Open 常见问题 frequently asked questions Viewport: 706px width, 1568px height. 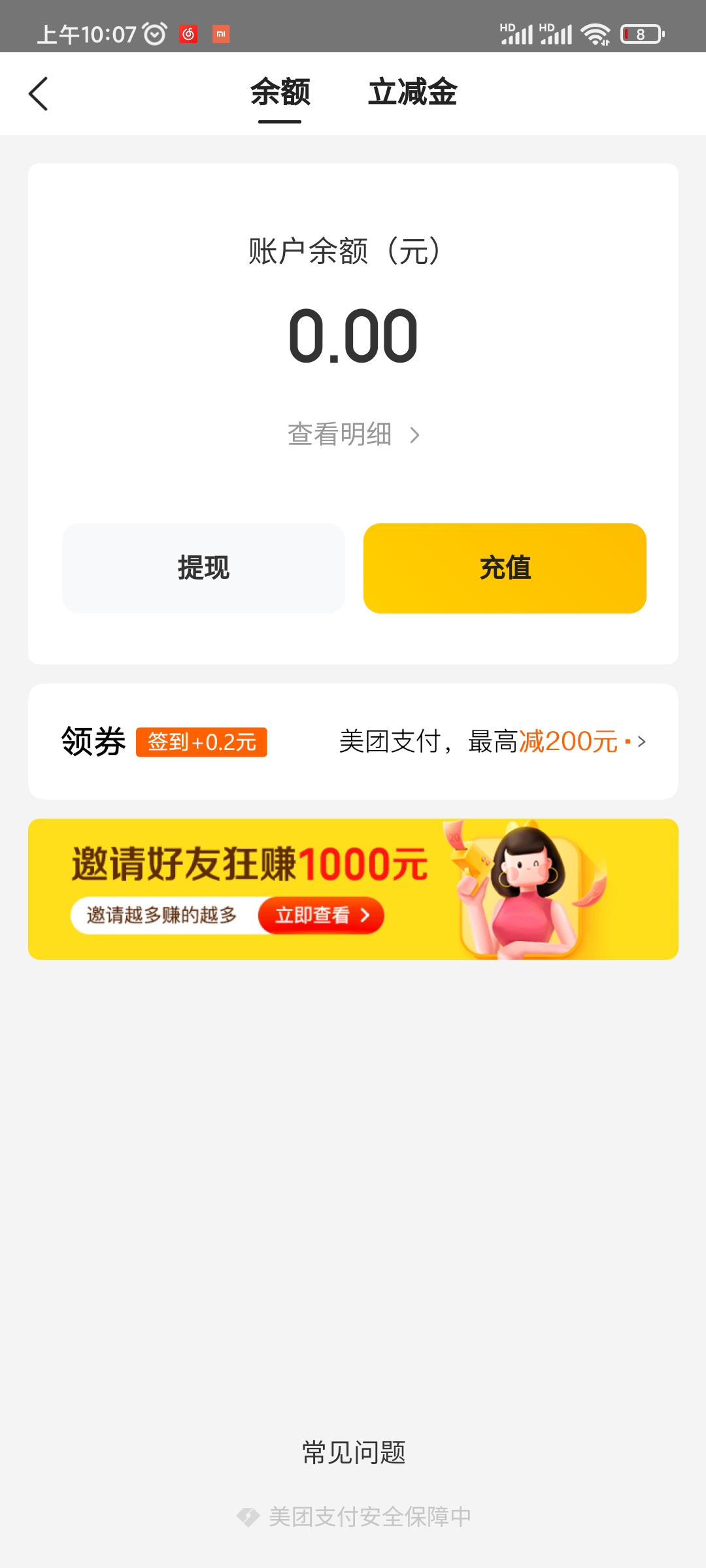[x=353, y=1452]
